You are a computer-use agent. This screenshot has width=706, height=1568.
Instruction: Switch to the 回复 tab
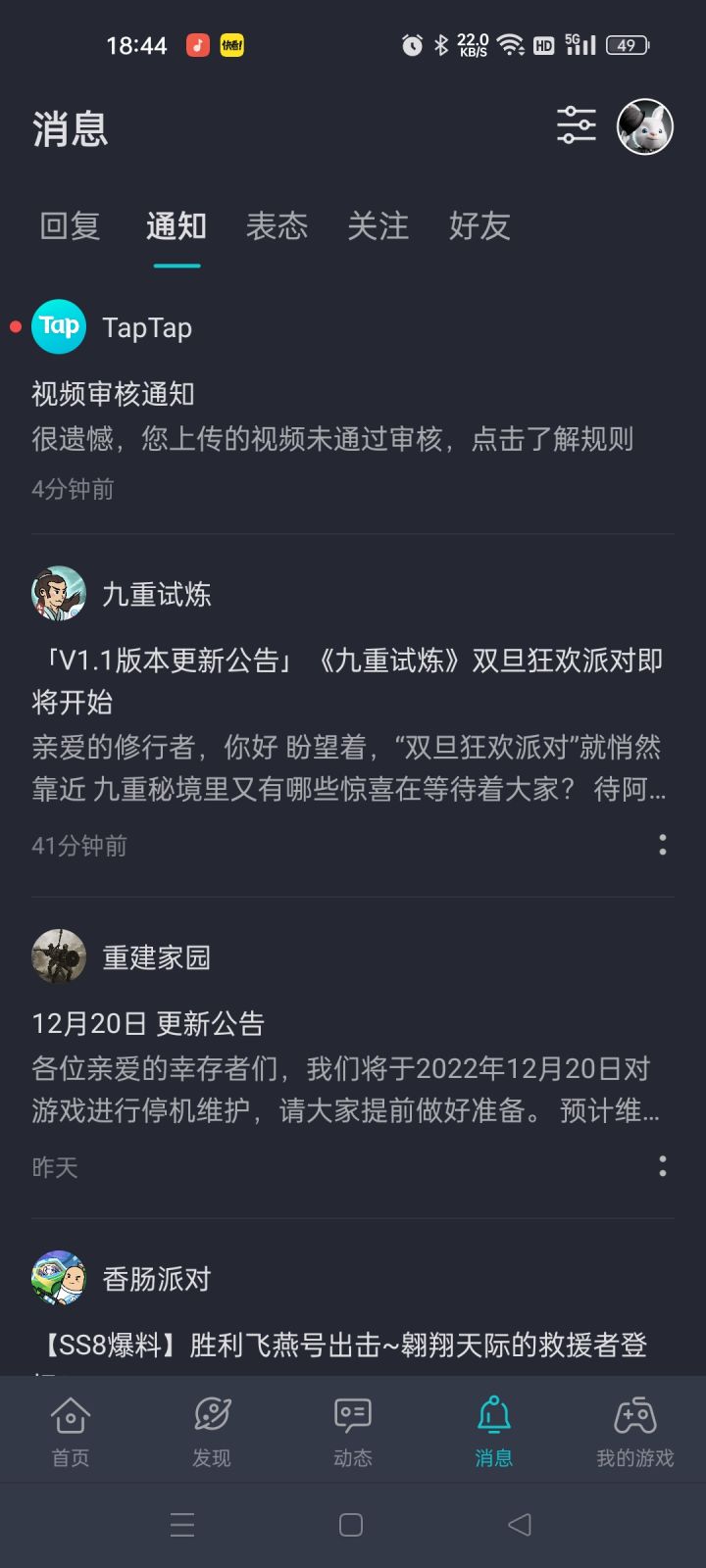tap(71, 226)
